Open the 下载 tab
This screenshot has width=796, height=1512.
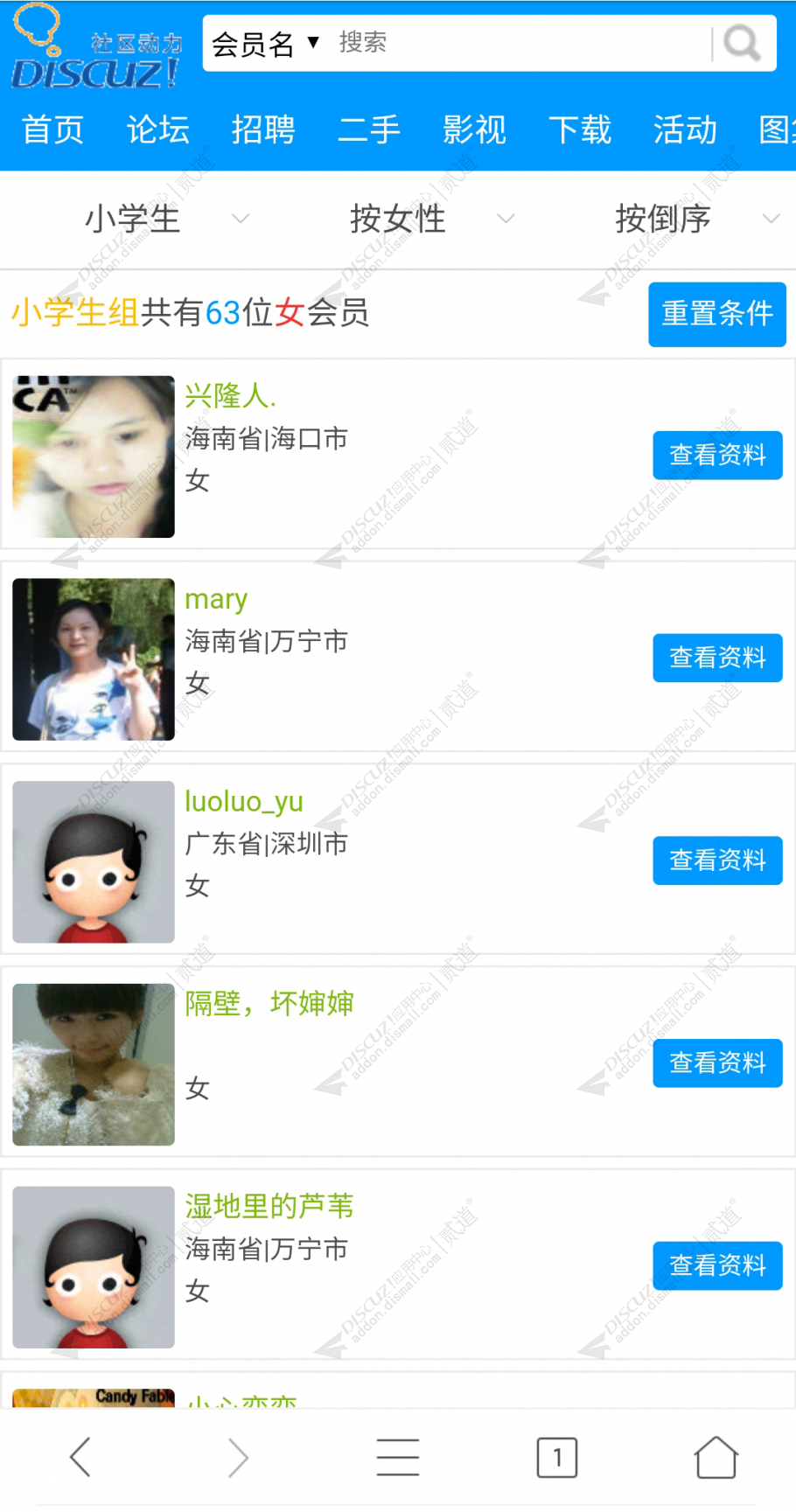click(580, 130)
